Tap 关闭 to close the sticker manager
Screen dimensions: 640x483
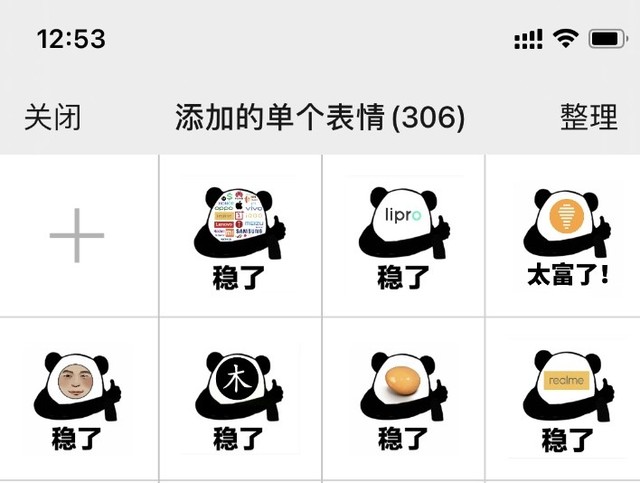[x=52, y=118]
